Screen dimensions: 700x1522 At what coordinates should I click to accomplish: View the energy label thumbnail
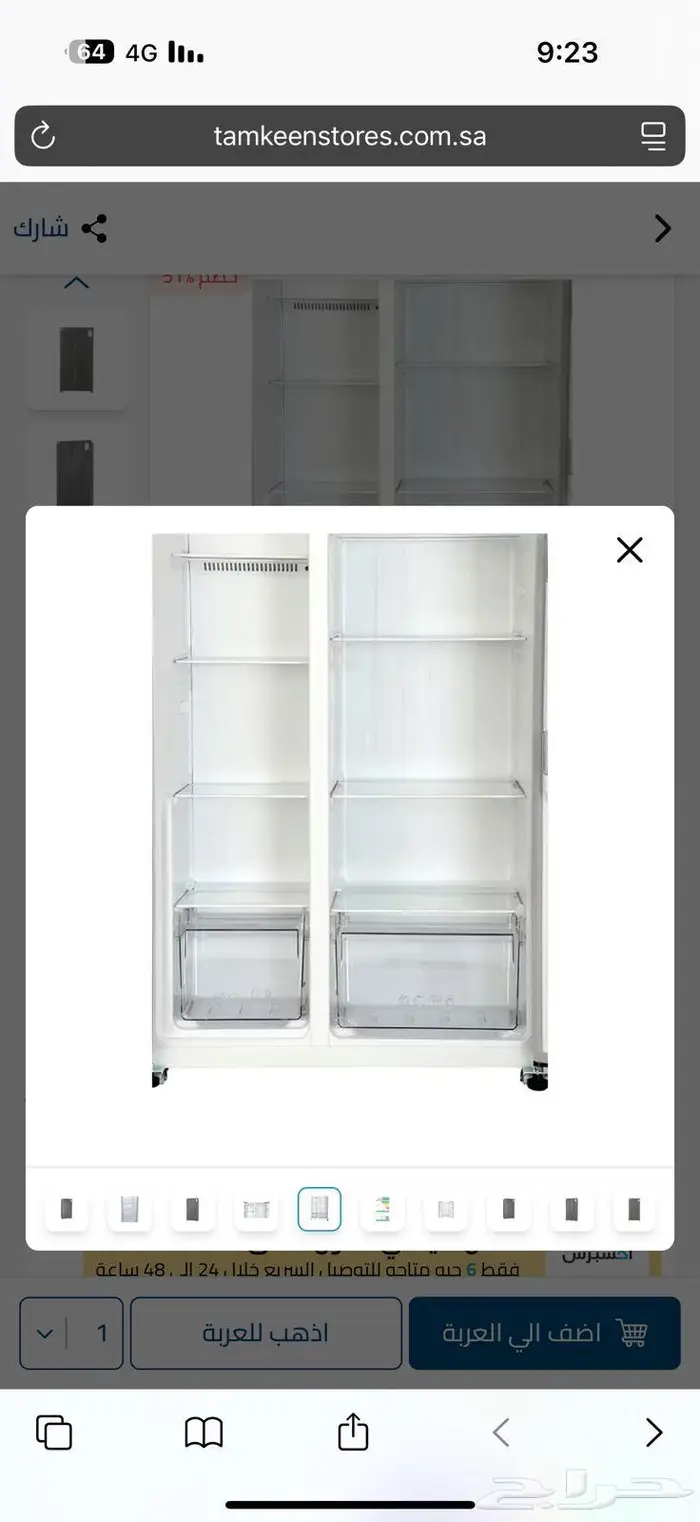[383, 1210]
